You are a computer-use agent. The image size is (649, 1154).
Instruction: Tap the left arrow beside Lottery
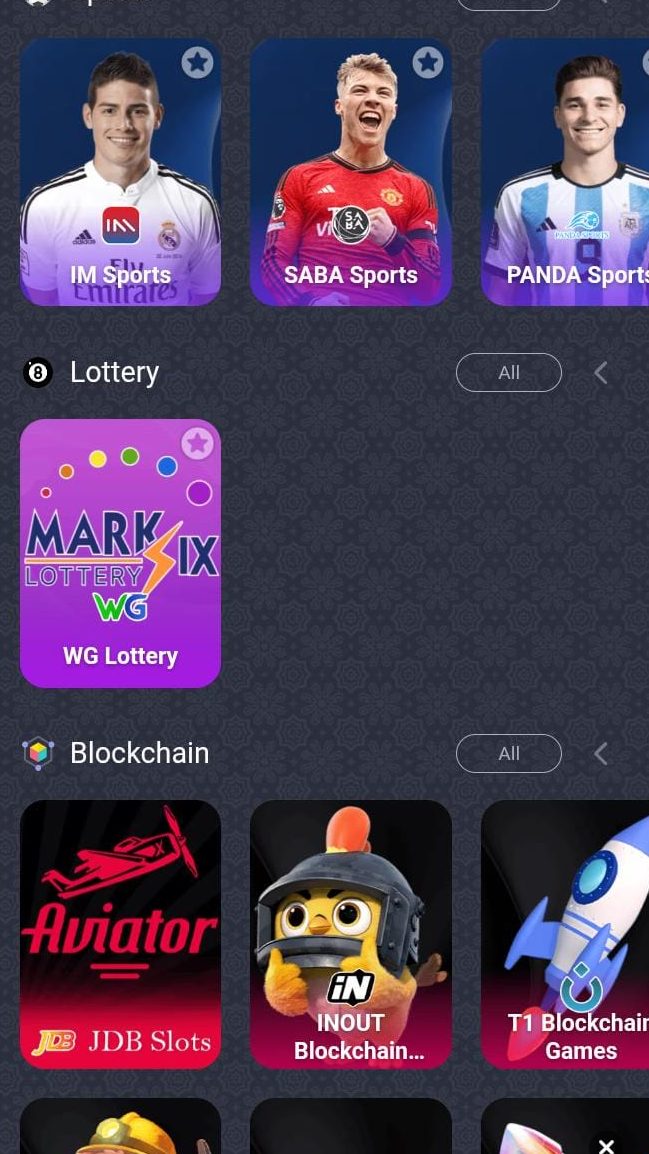click(x=600, y=373)
